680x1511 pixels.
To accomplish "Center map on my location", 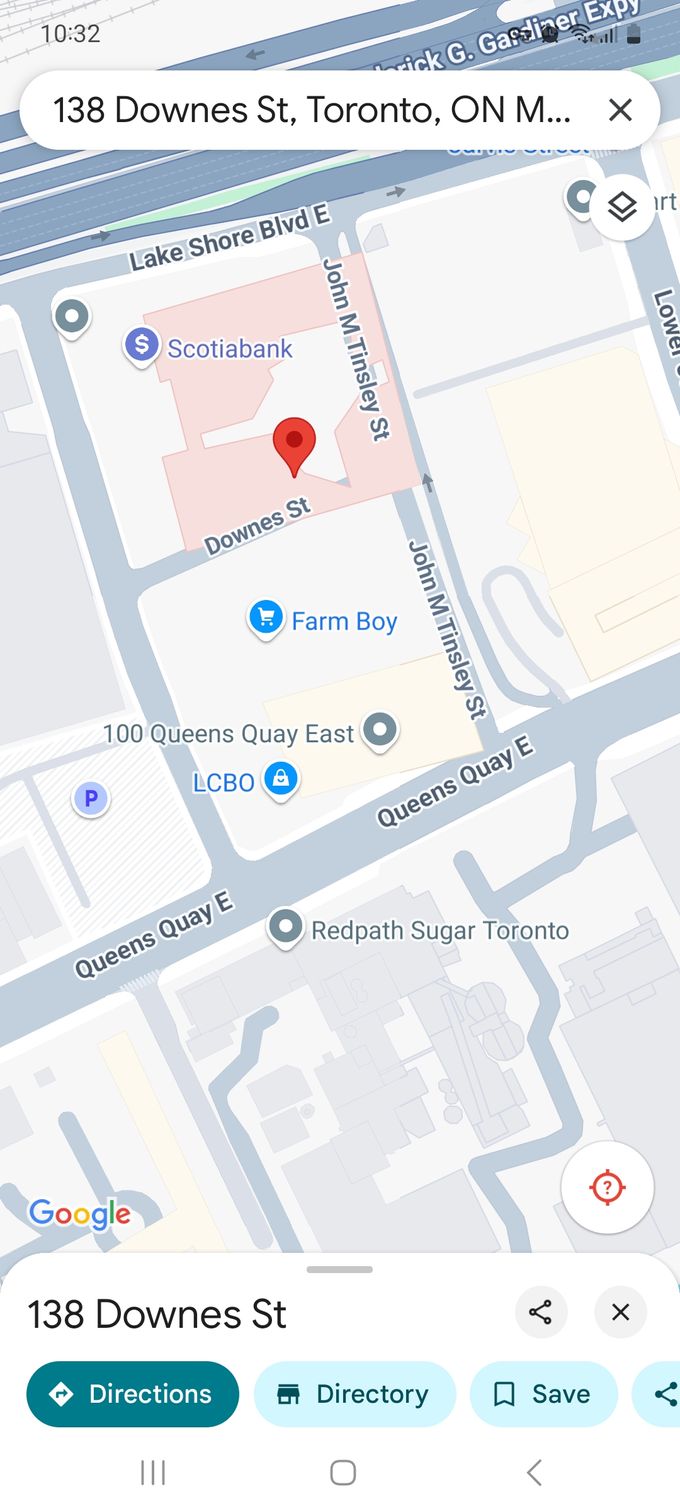I will coord(607,1187).
